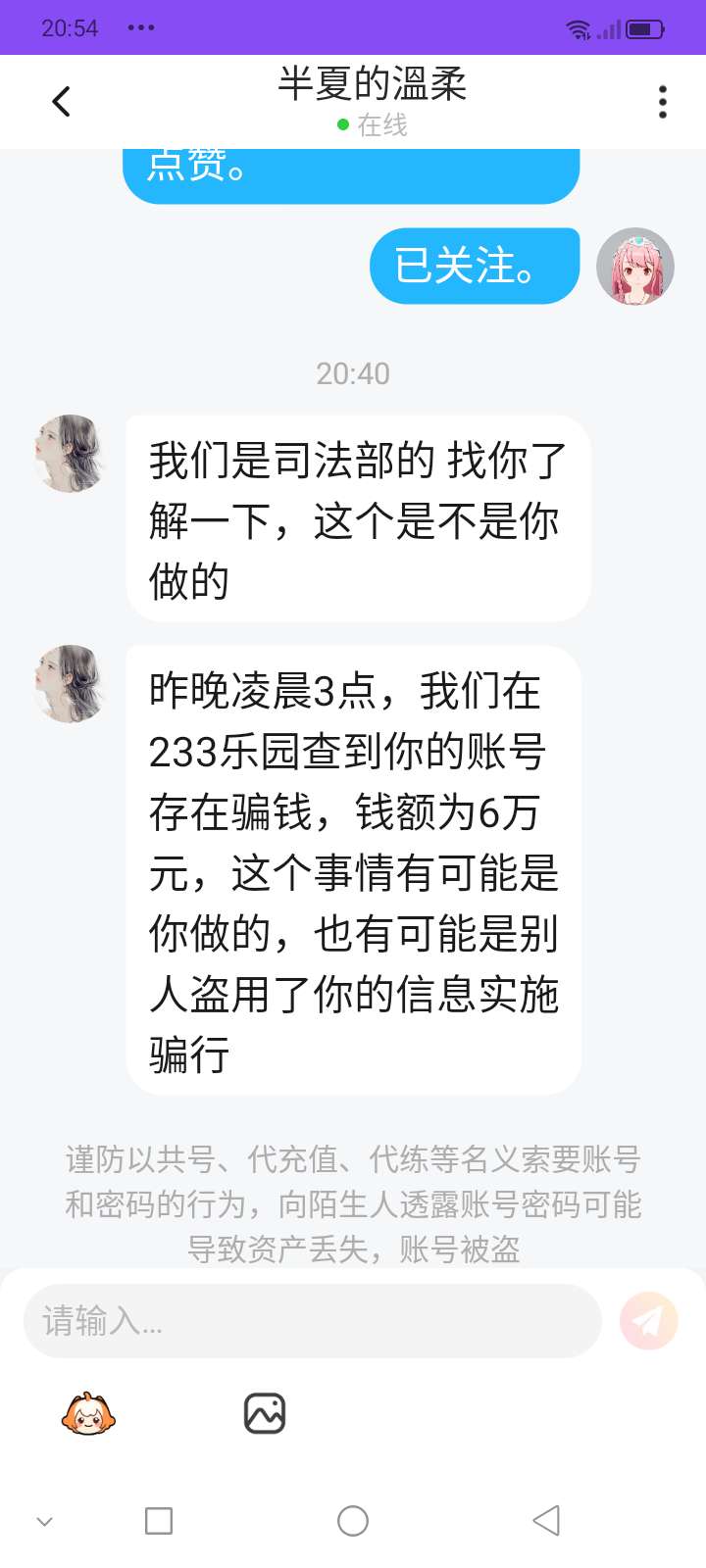Open the emoji sticker picker
706x1568 pixels.
[88, 1413]
